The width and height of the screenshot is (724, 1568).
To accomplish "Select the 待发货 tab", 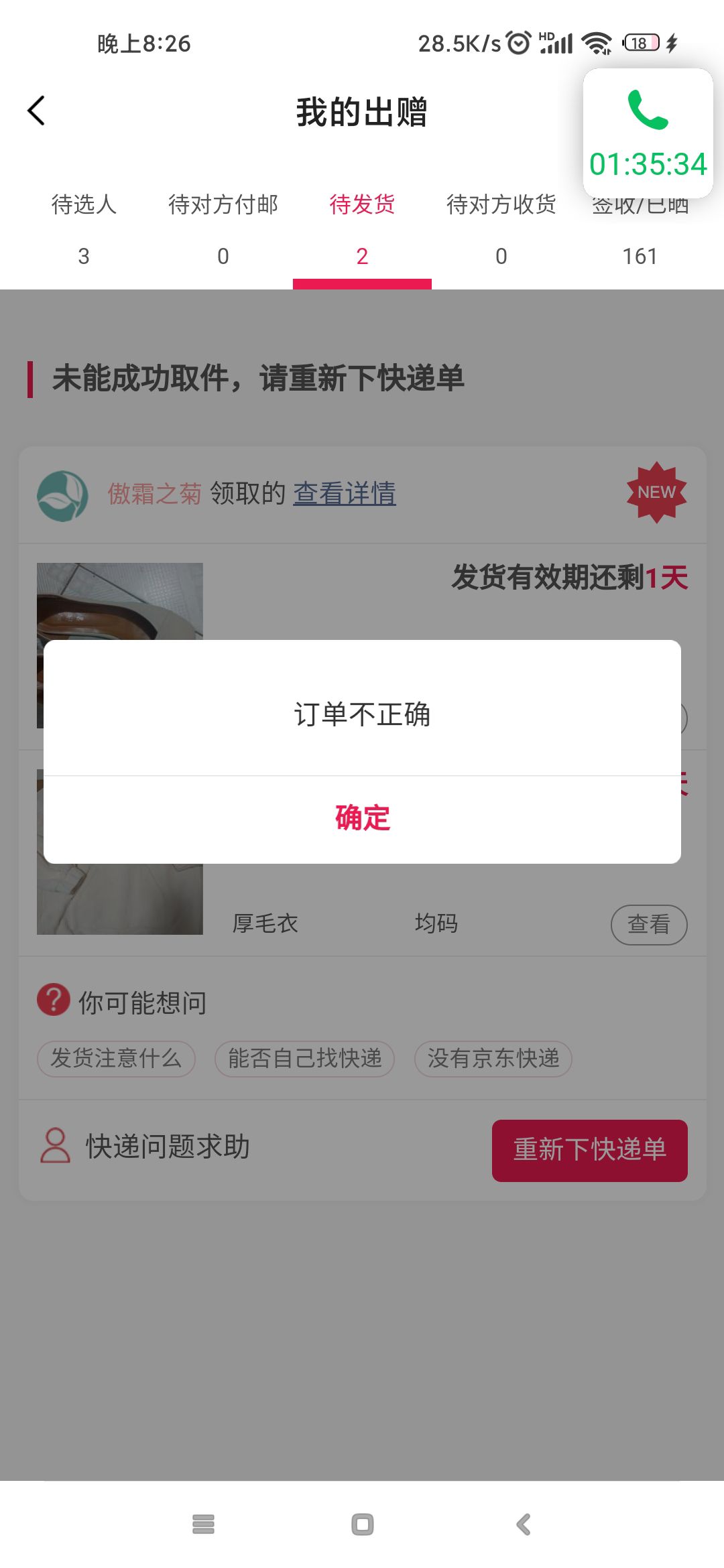I will click(362, 228).
